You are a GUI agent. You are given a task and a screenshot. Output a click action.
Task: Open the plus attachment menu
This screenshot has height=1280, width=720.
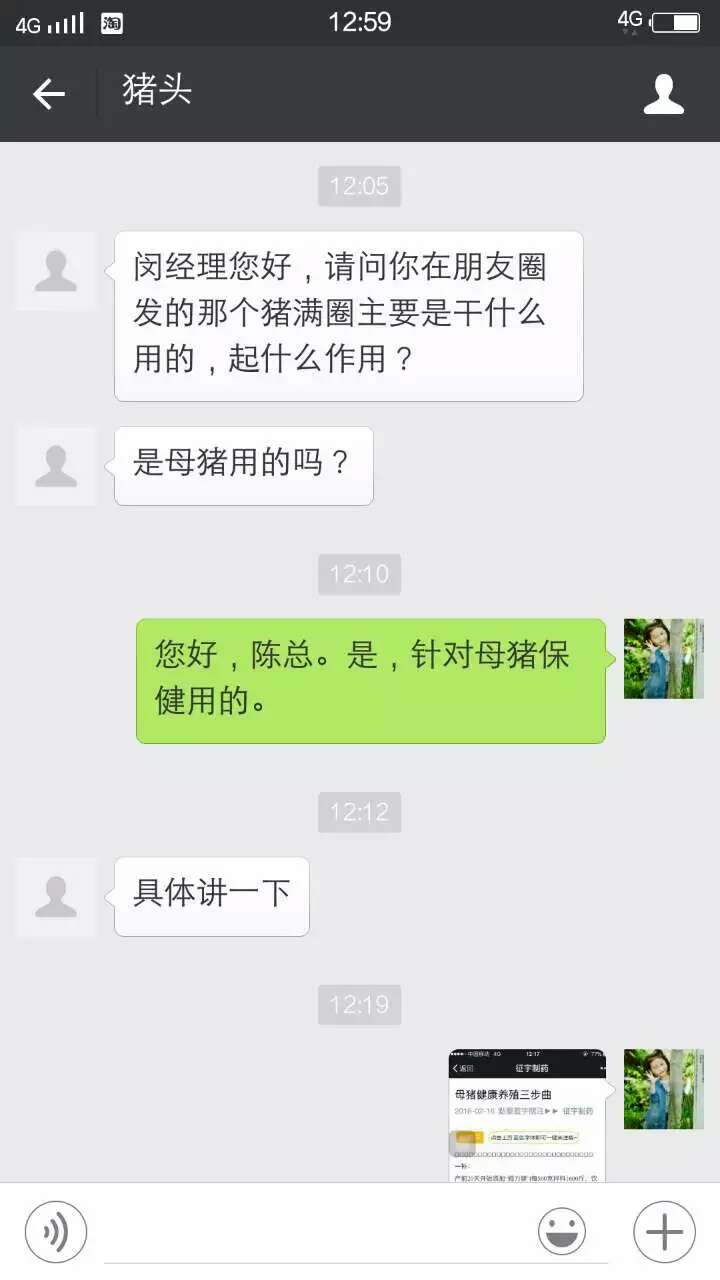[x=664, y=1231]
